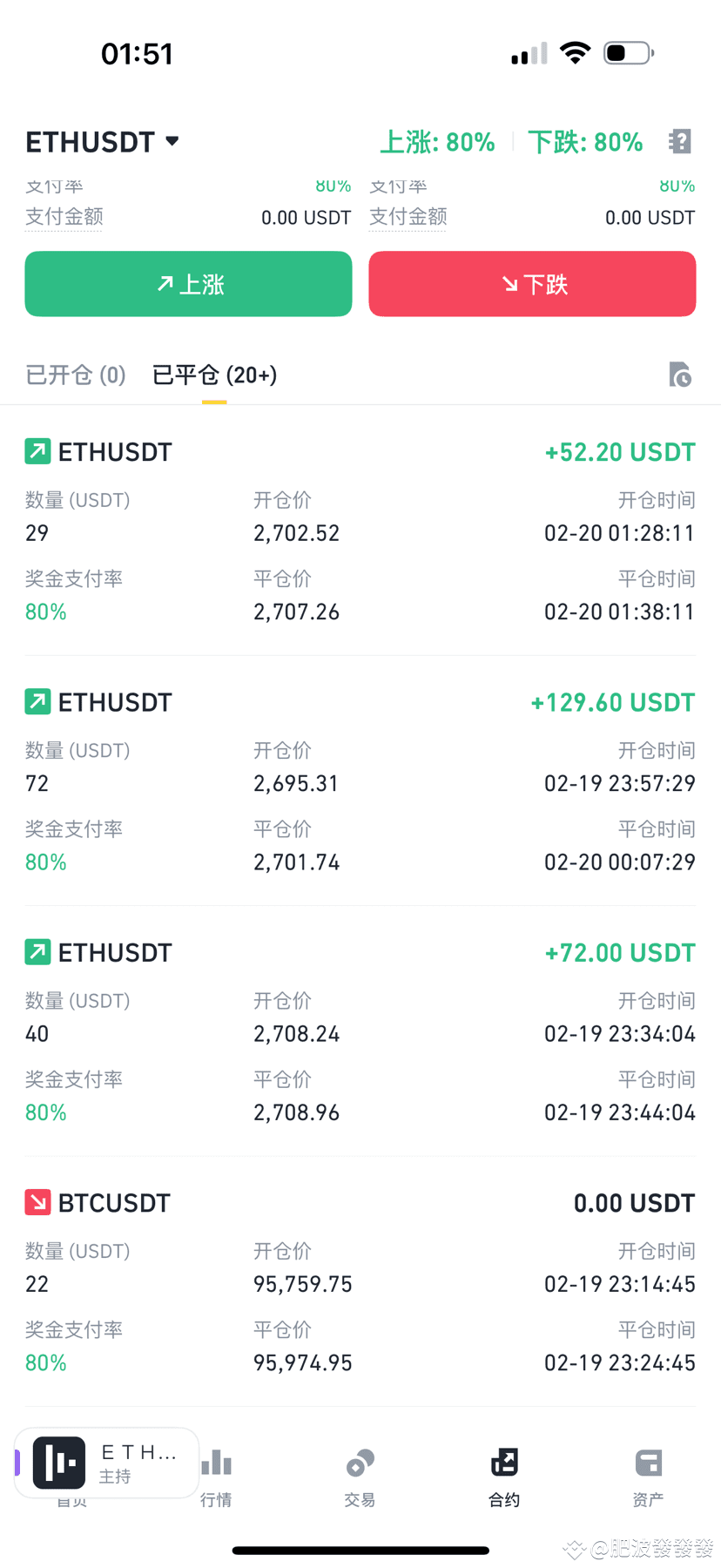Click the red down-arrow icon on the BTCUSDT record

[37, 1202]
